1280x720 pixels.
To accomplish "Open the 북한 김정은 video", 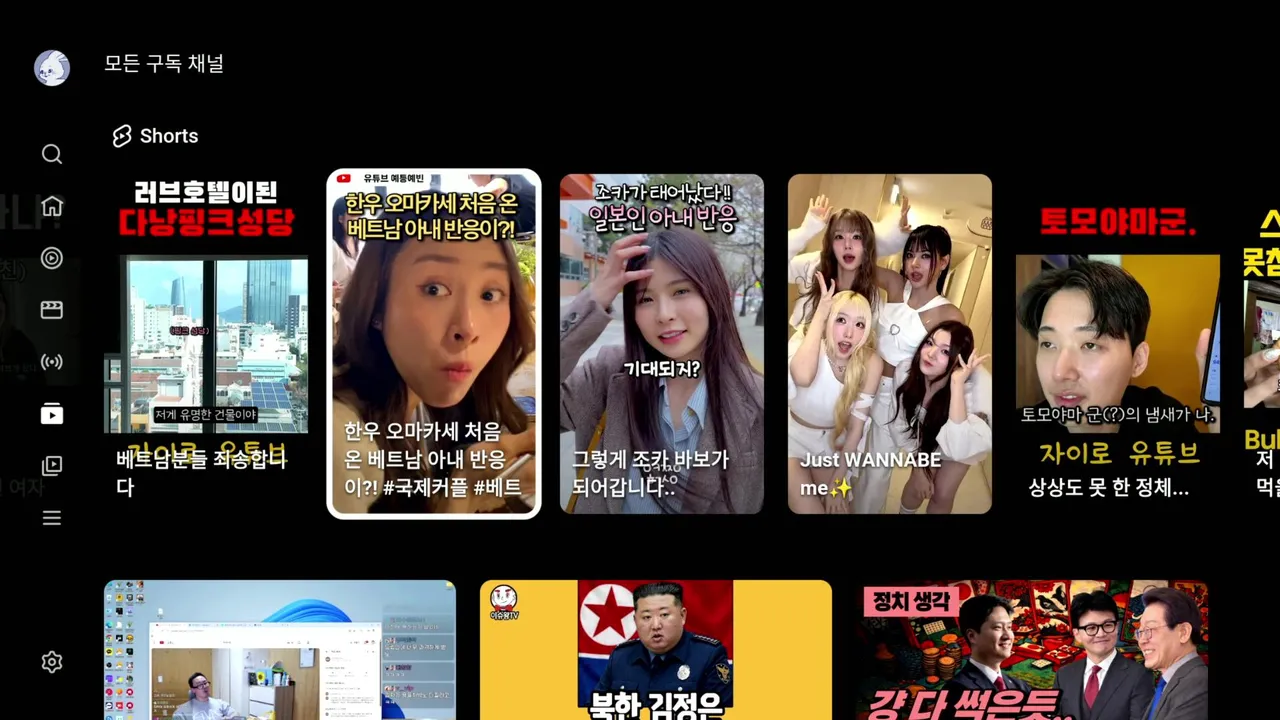I will click(656, 650).
